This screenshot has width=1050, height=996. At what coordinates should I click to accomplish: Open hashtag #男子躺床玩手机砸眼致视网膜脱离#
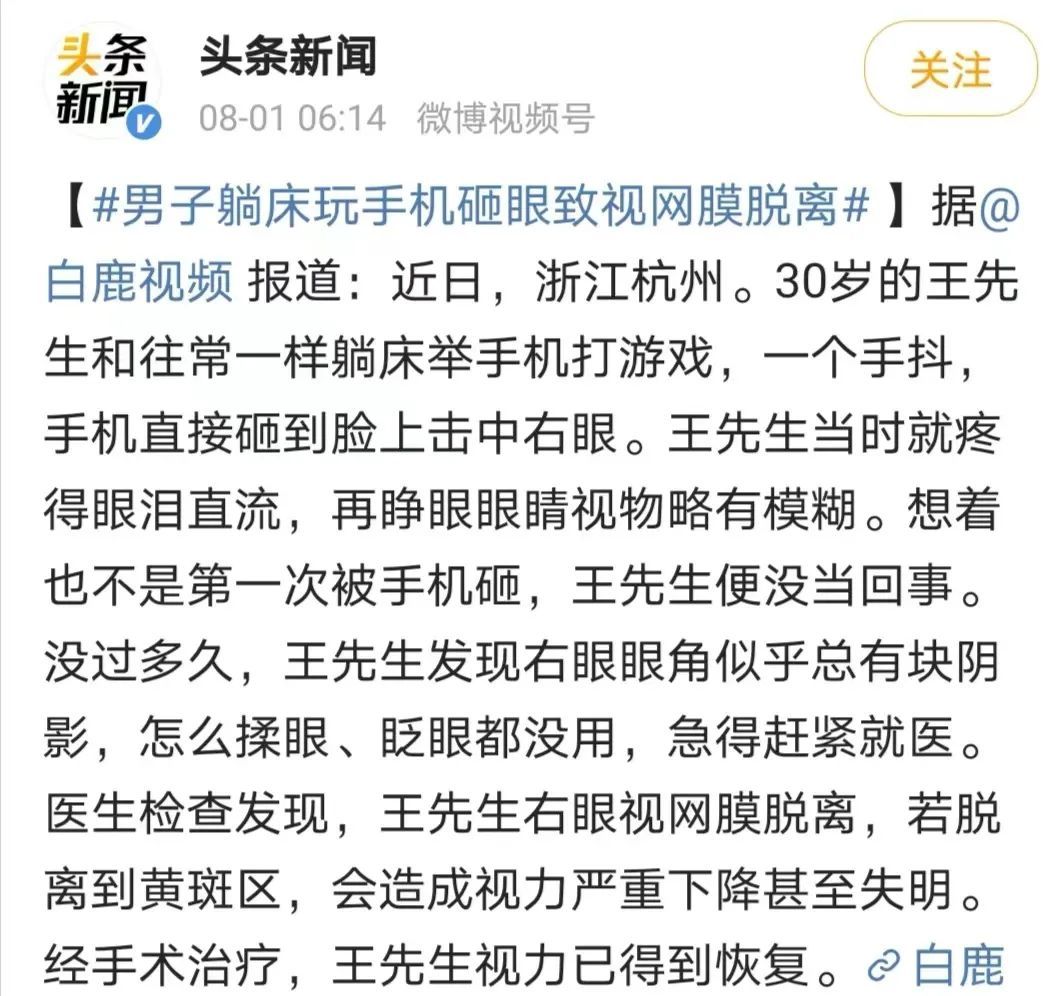coord(482,208)
